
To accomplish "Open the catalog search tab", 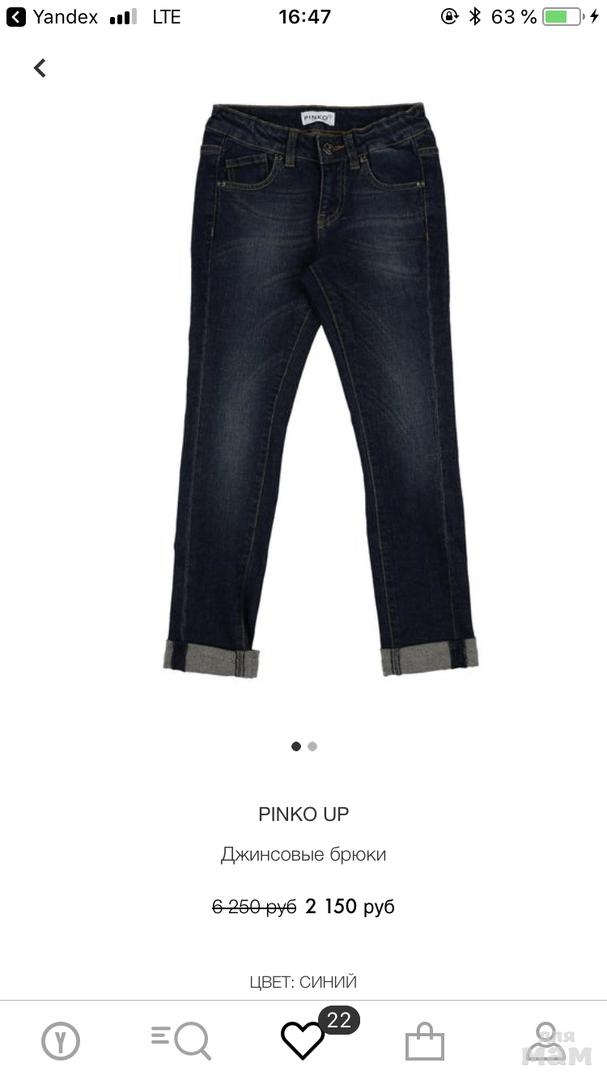I will click(x=181, y=1040).
